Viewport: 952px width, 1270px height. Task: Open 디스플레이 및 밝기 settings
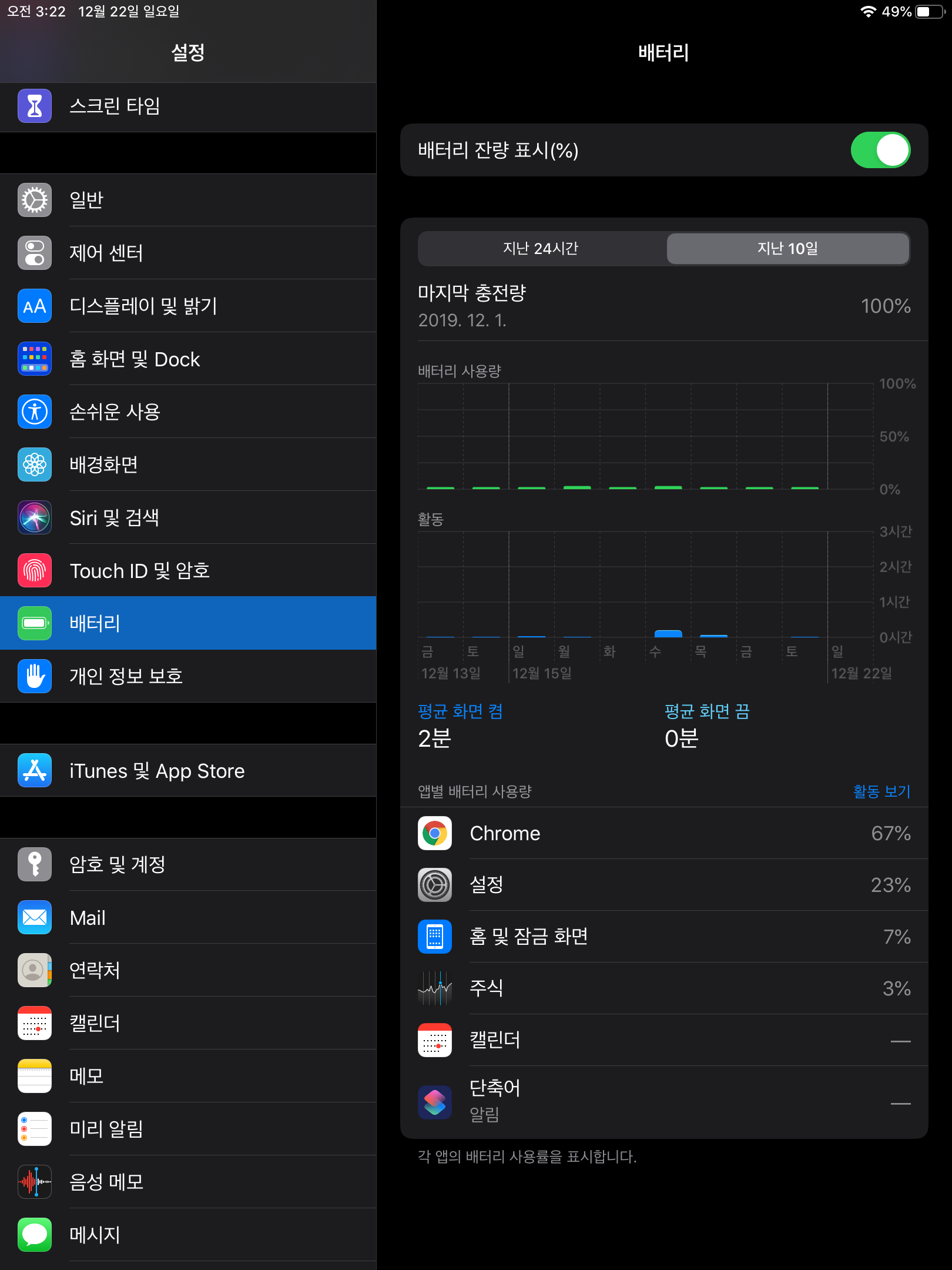188,306
